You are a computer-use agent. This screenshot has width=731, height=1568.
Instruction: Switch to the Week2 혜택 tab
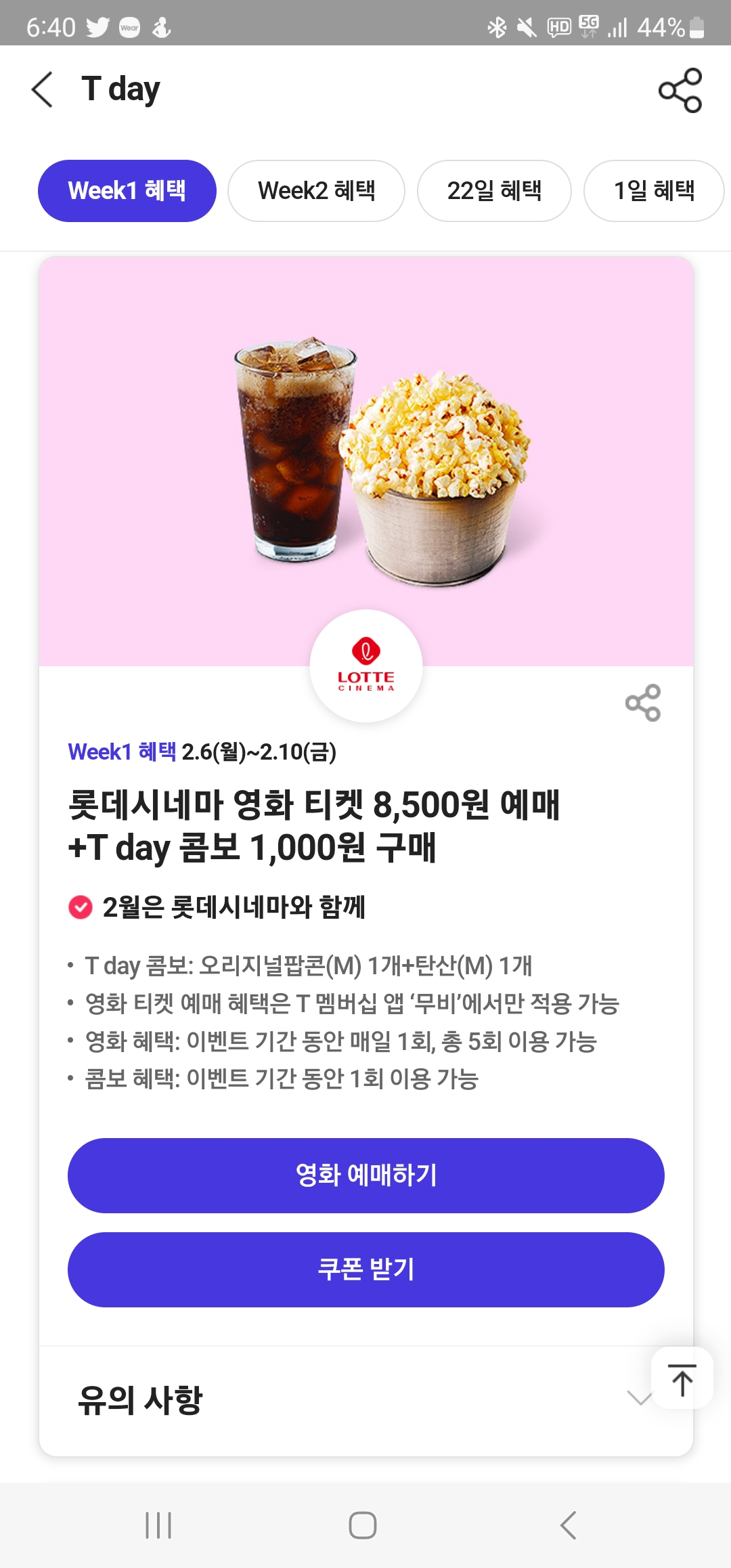coord(316,191)
